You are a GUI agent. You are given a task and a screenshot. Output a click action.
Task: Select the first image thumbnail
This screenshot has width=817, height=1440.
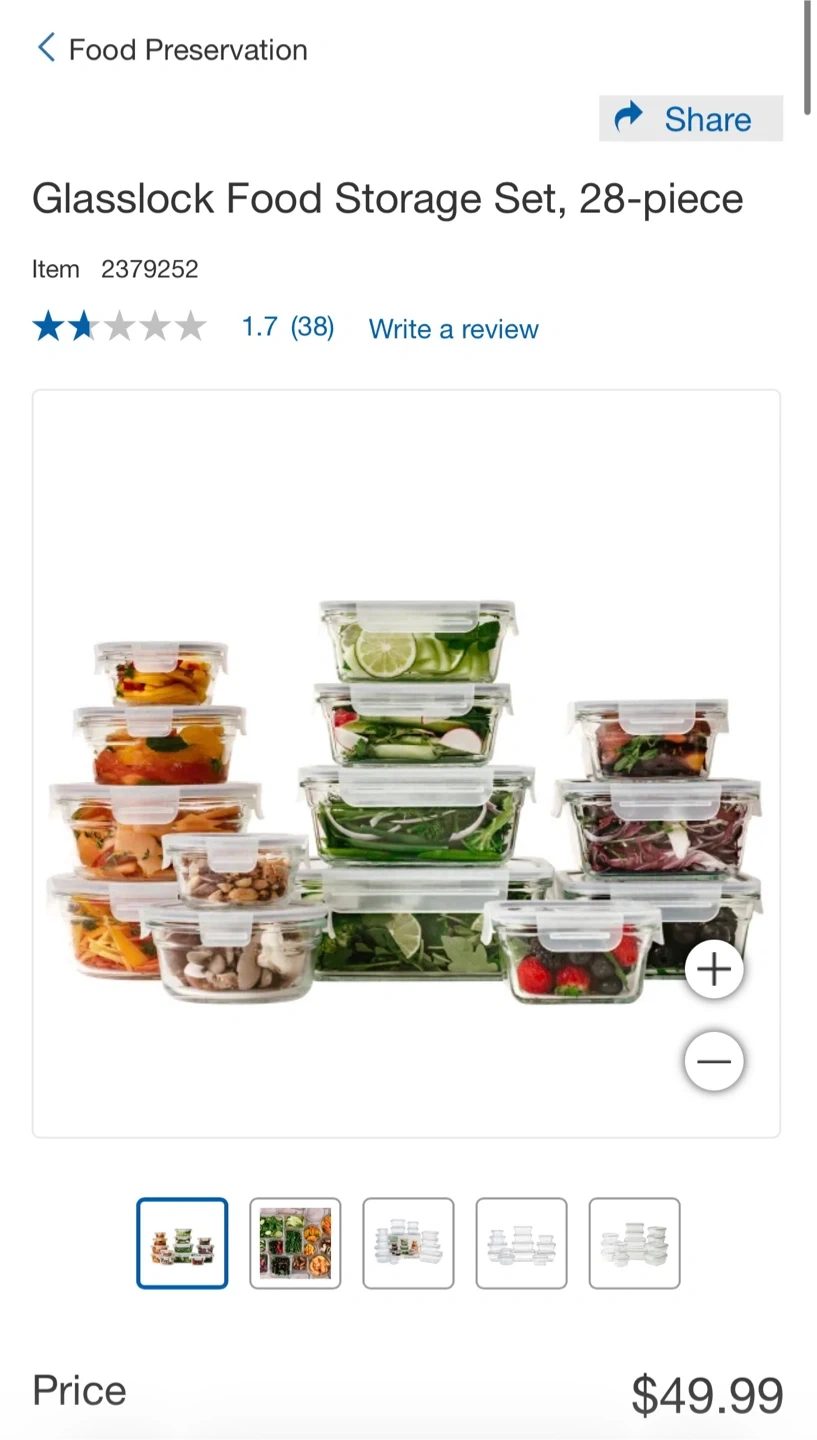pos(182,1243)
